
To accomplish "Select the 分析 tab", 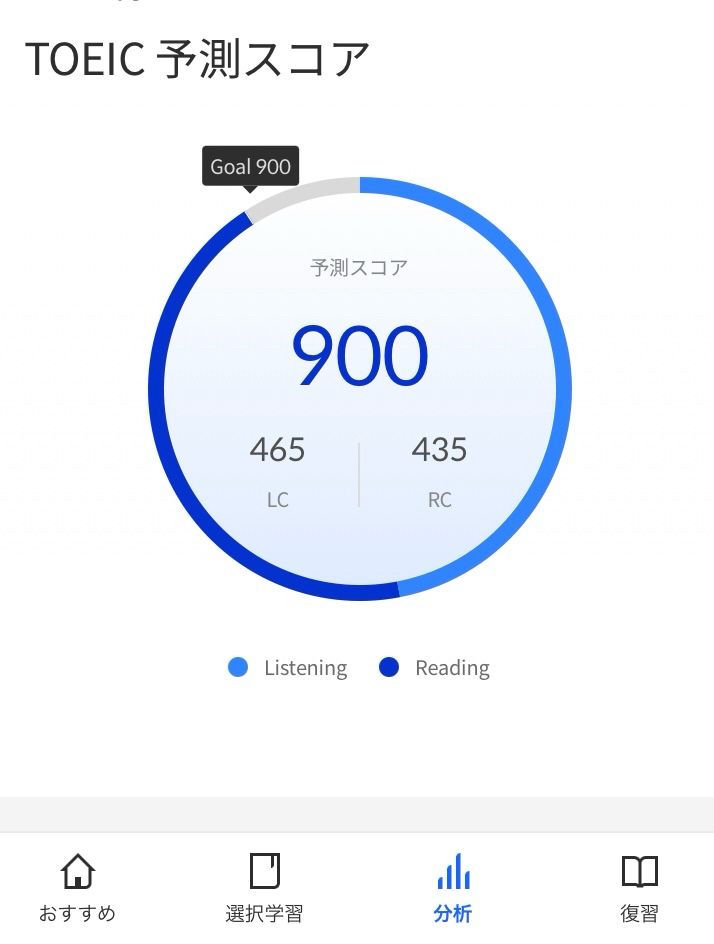I will pyautogui.click(x=452, y=888).
